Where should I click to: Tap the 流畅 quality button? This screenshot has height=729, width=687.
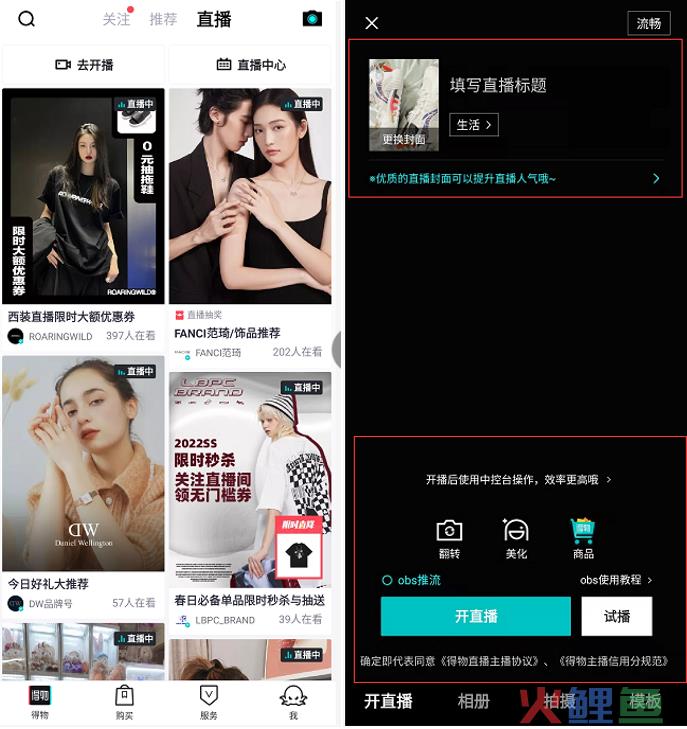click(649, 23)
